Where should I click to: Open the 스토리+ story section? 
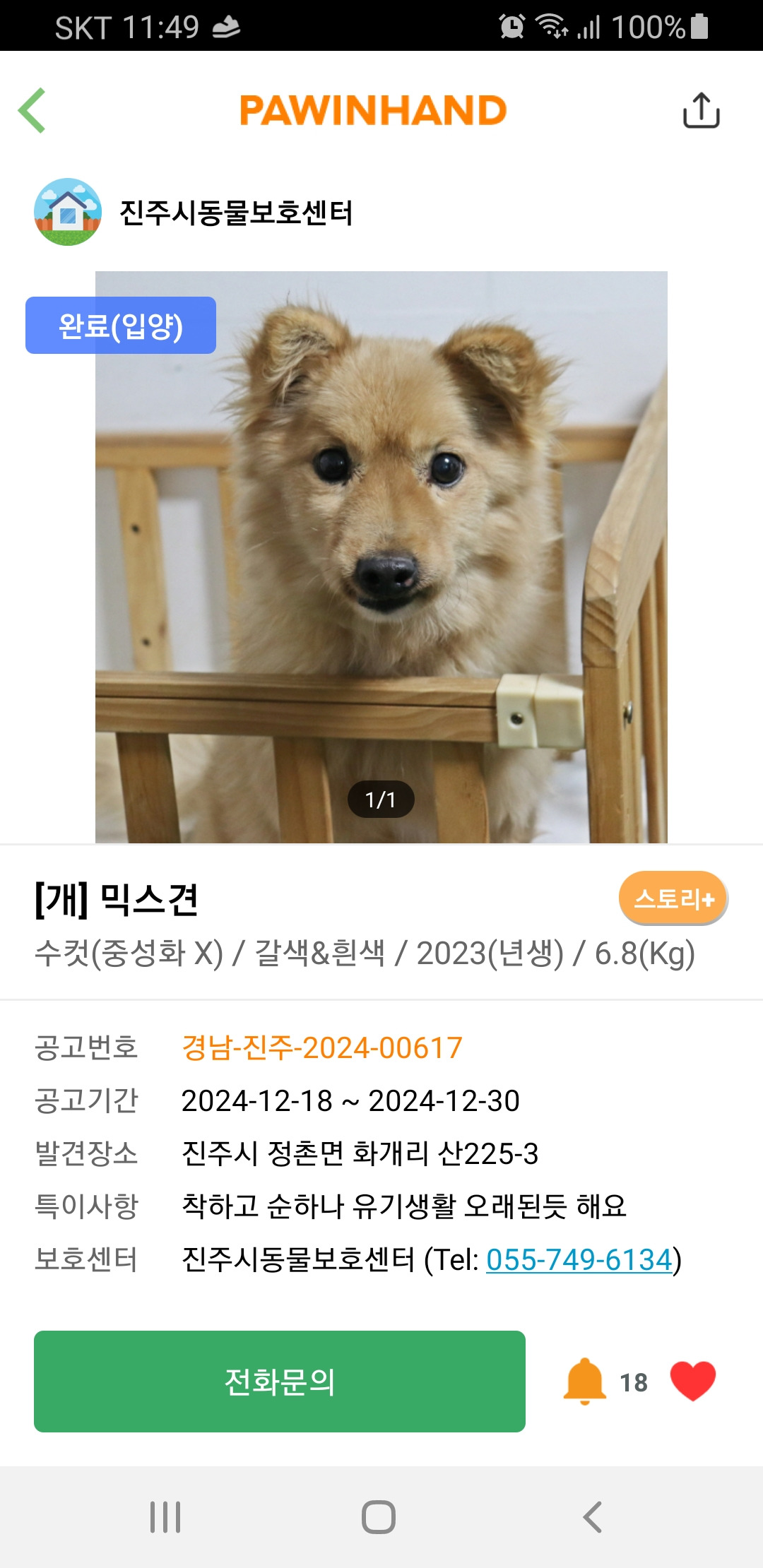pyautogui.click(x=672, y=898)
